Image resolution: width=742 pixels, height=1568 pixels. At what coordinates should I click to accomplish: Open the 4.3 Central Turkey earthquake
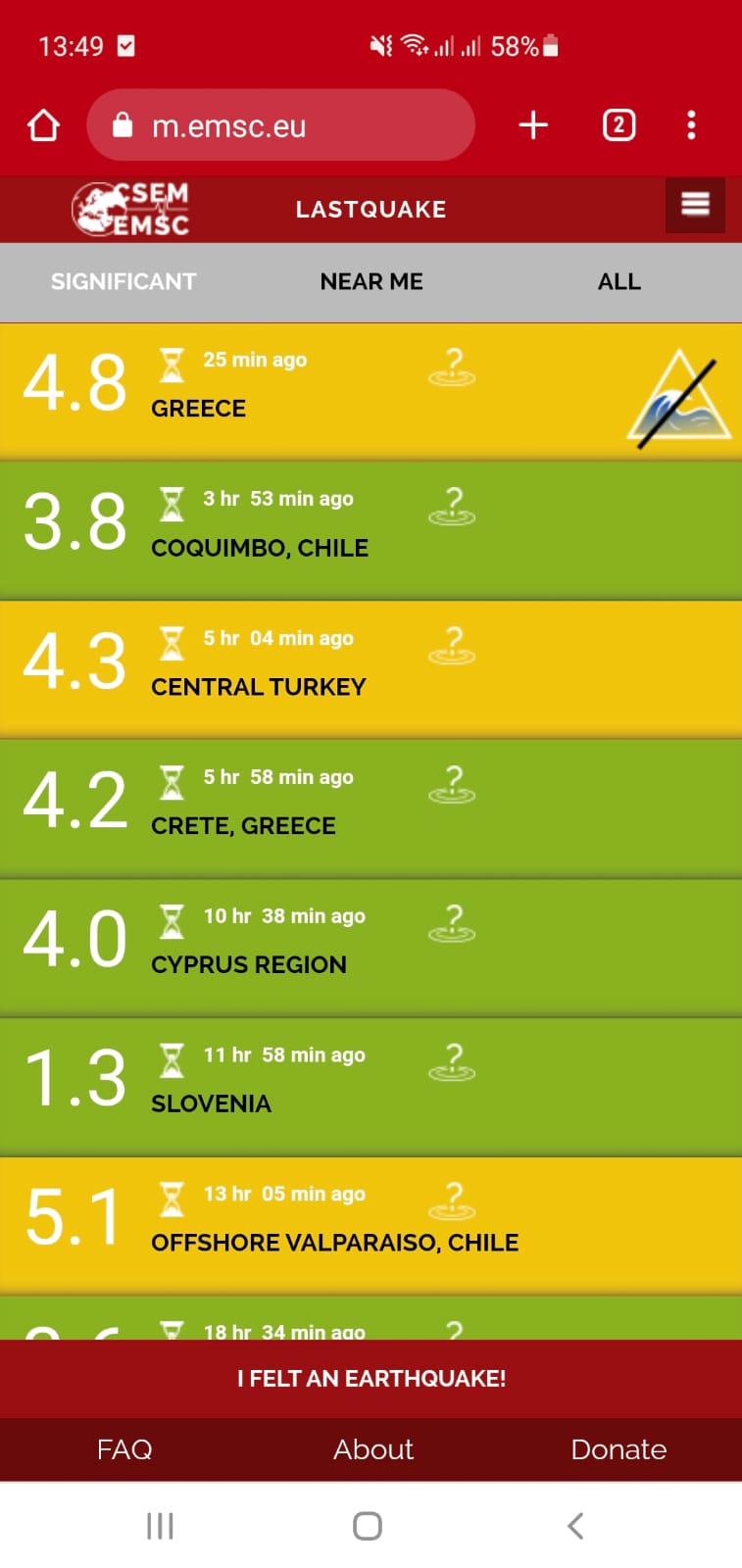(294, 669)
